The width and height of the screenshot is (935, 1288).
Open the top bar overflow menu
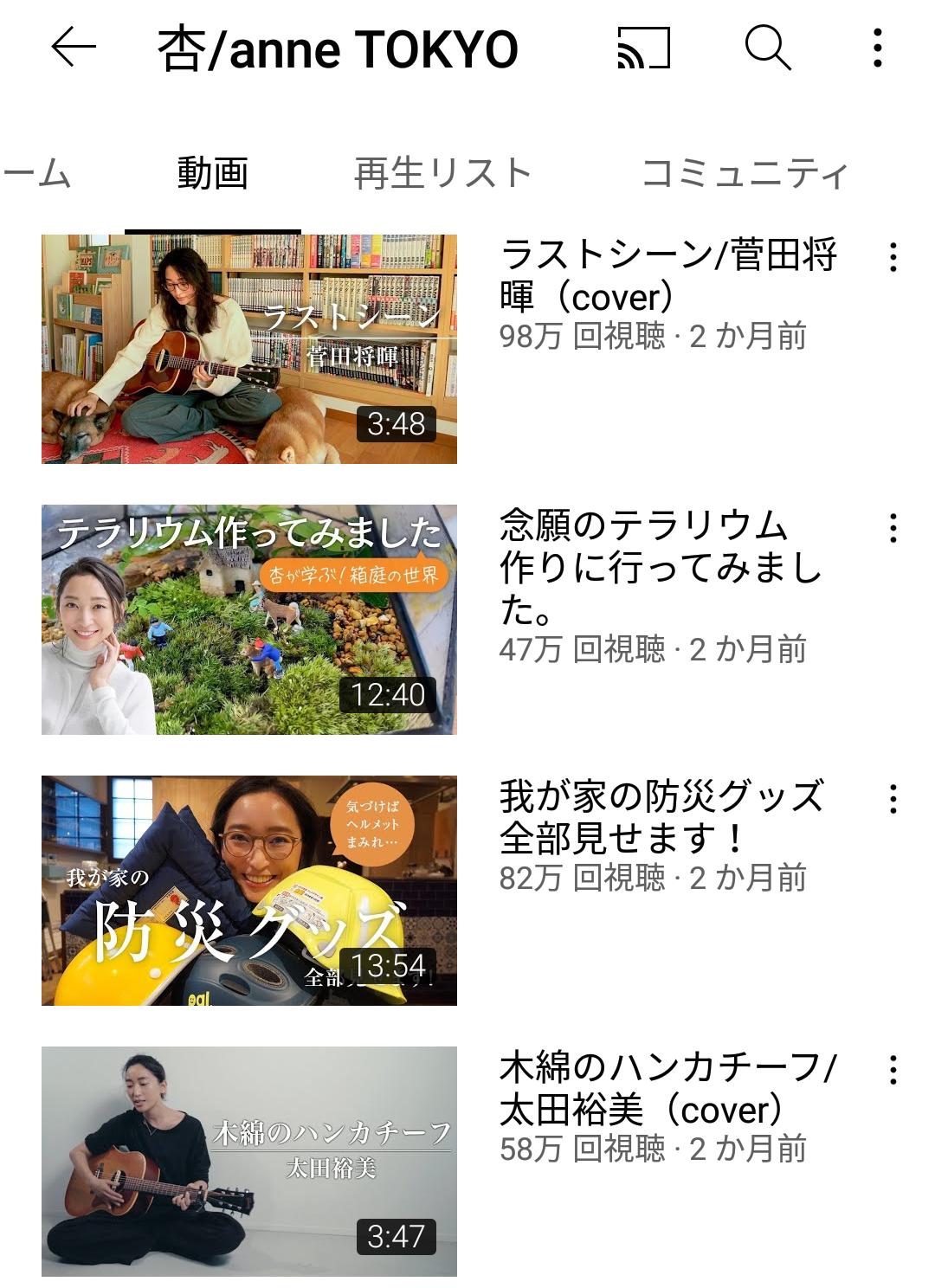pyautogui.click(x=877, y=48)
